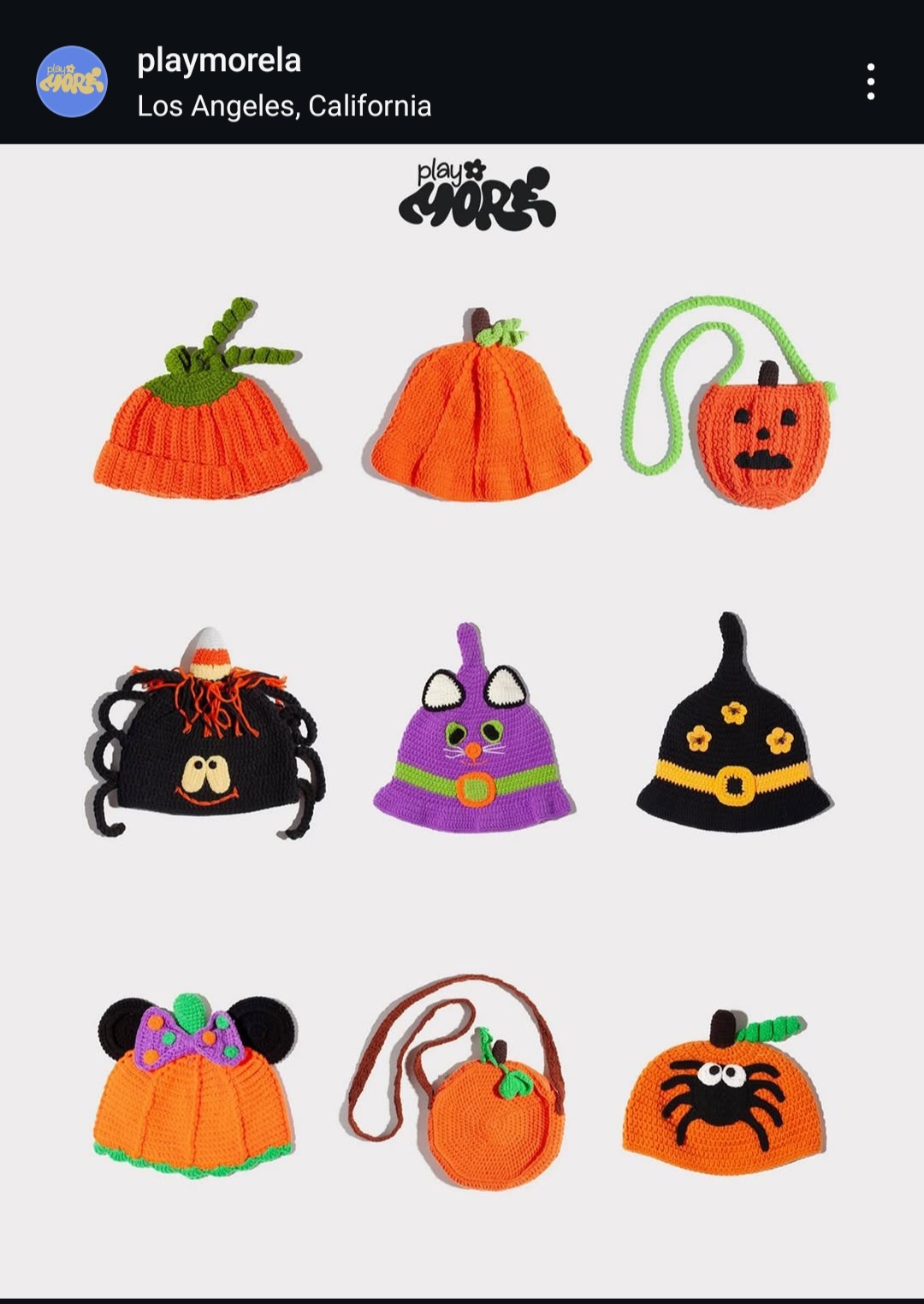Open the playmorela username link
This screenshot has height=1304, width=924.
pyautogui.click(x=219, y=60)
